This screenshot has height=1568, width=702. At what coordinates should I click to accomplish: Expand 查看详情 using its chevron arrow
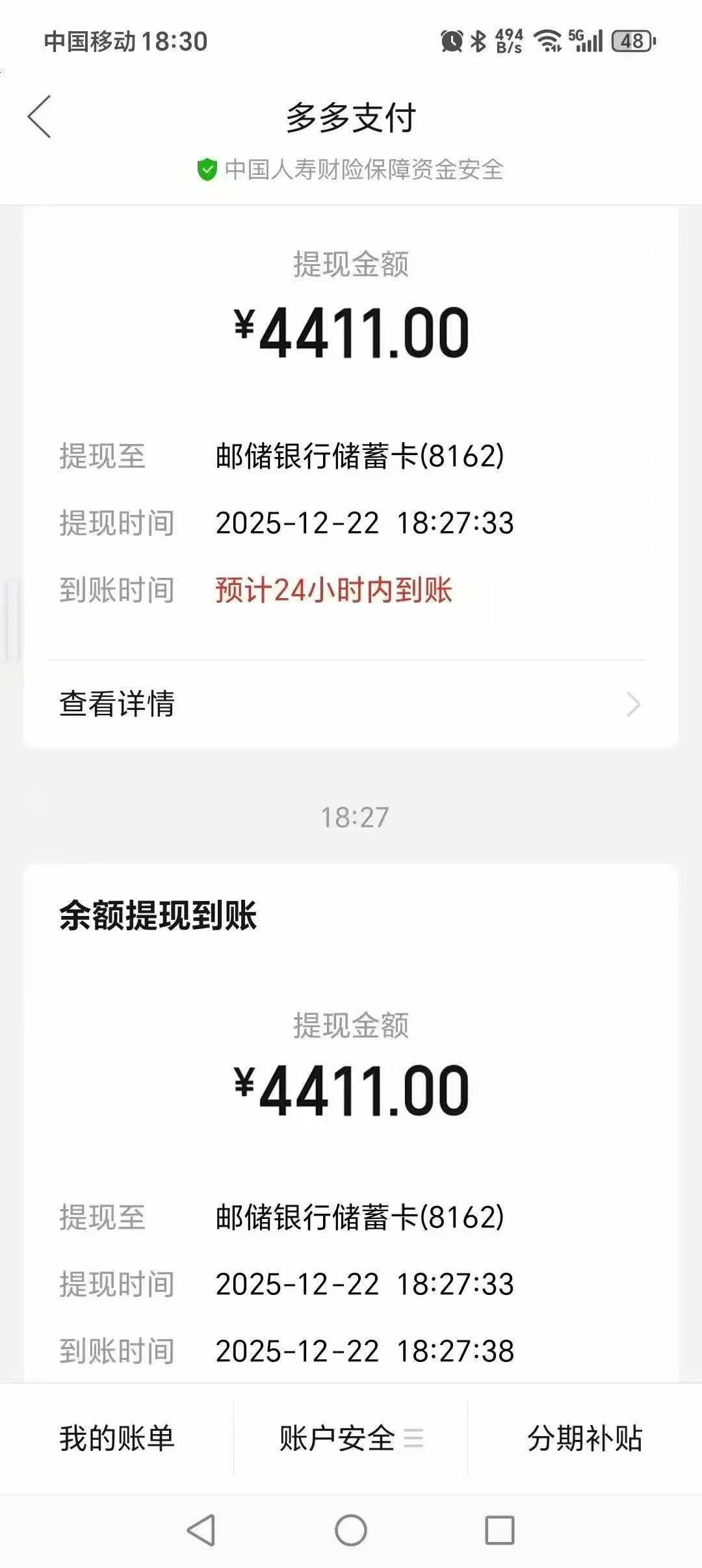pos(634,704)
